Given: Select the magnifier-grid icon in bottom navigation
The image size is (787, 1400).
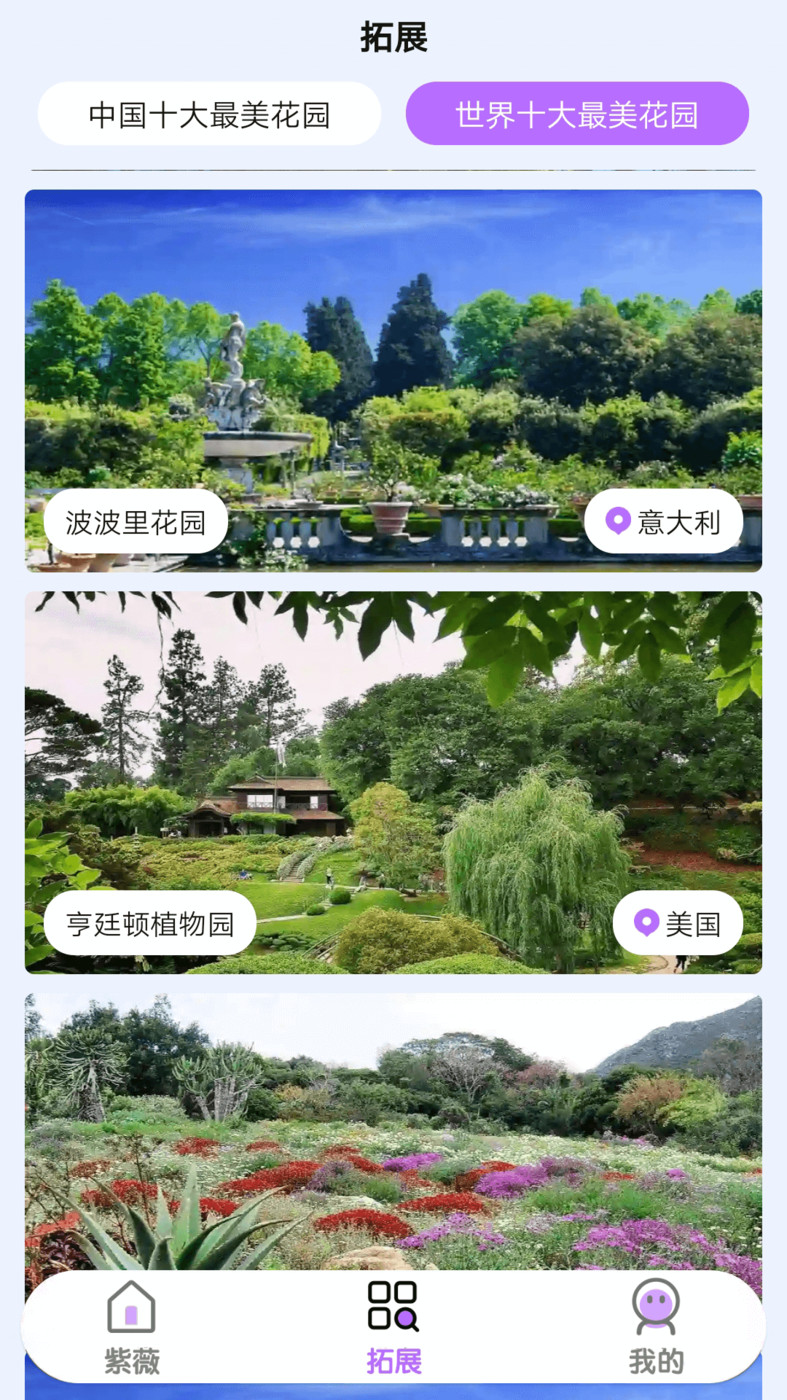Looking at the screenshot, I should pyautogui.click(x=394, y=1307).
